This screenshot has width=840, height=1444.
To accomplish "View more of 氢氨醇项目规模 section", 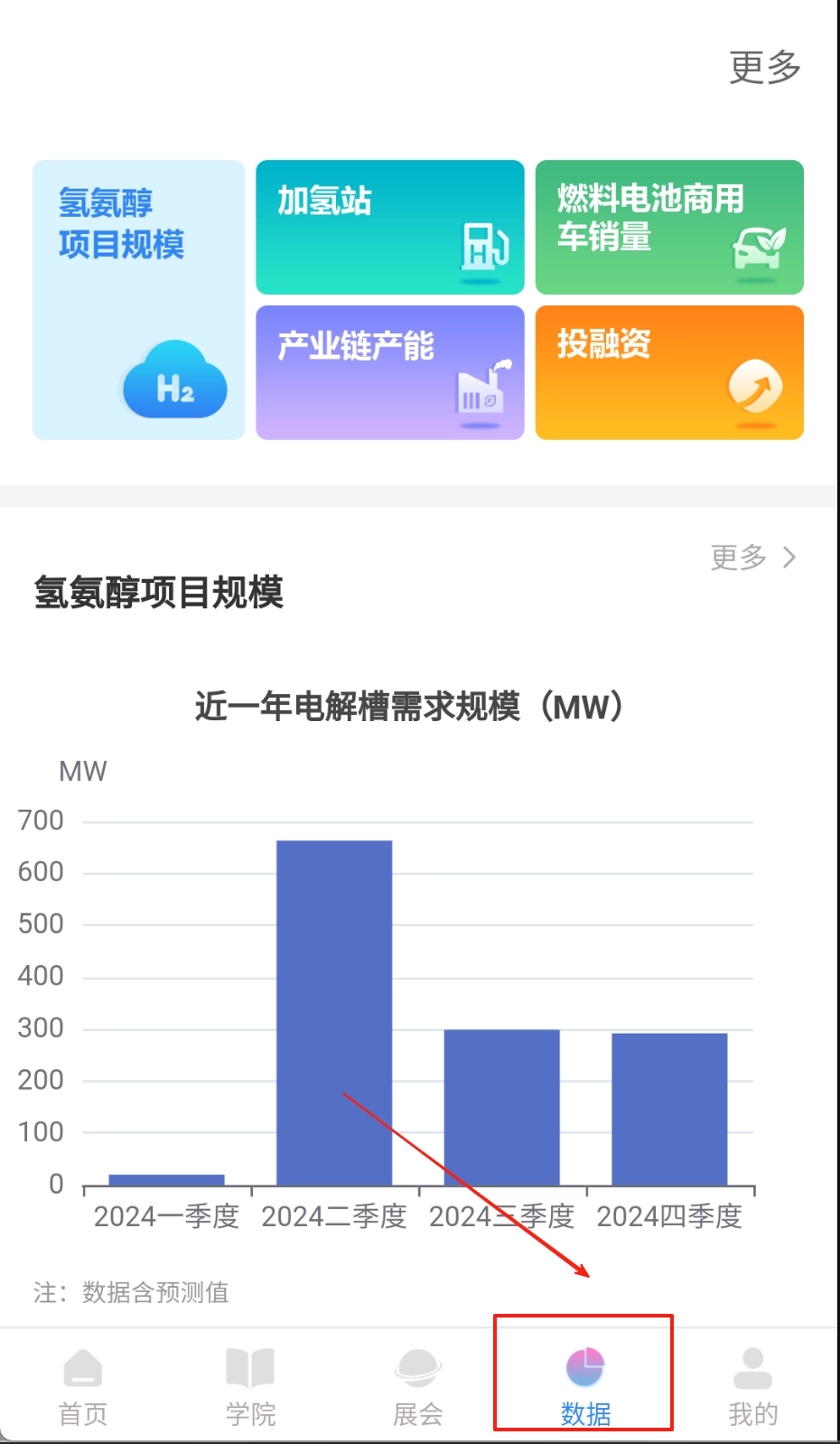I will 752,557.
